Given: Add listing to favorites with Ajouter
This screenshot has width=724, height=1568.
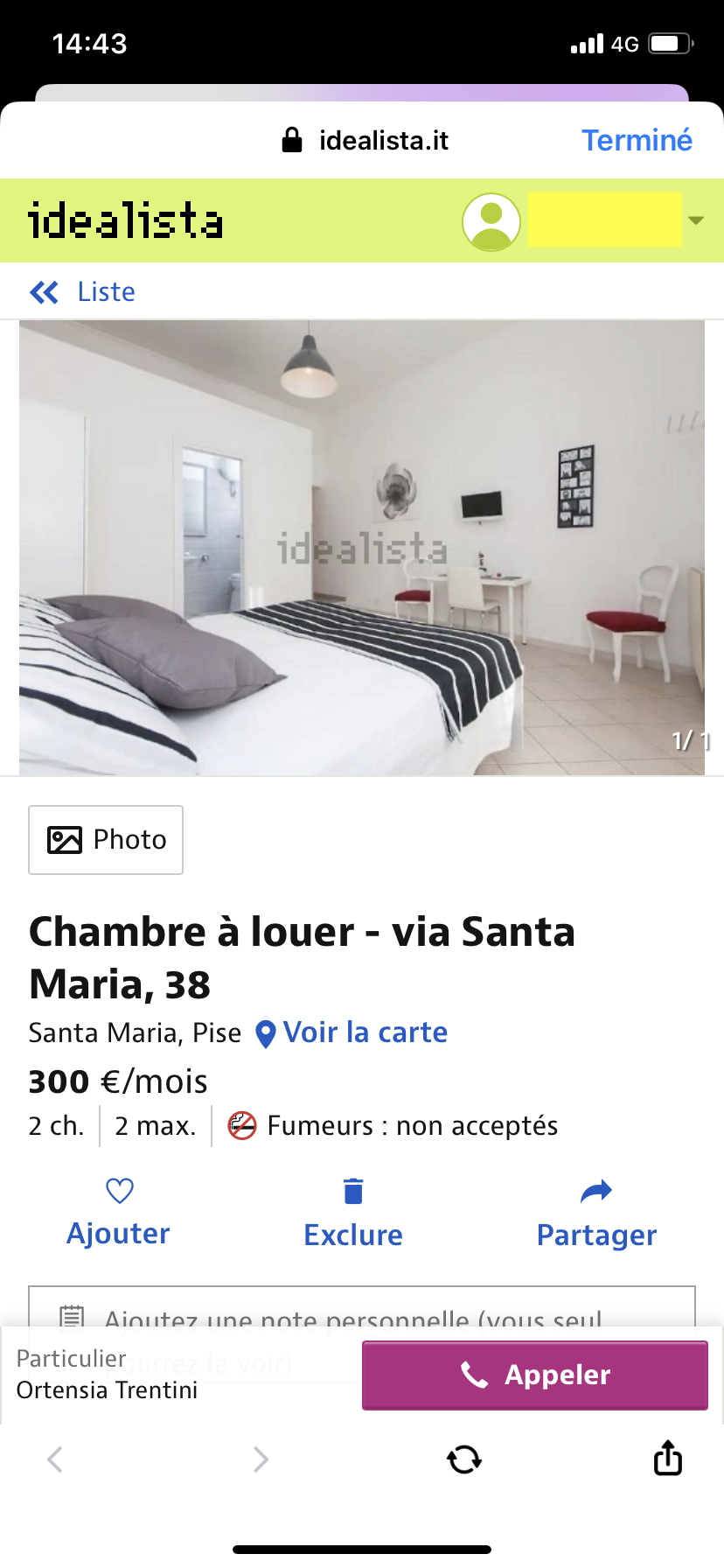Looking at the screenshot, I should [119, 1213].
